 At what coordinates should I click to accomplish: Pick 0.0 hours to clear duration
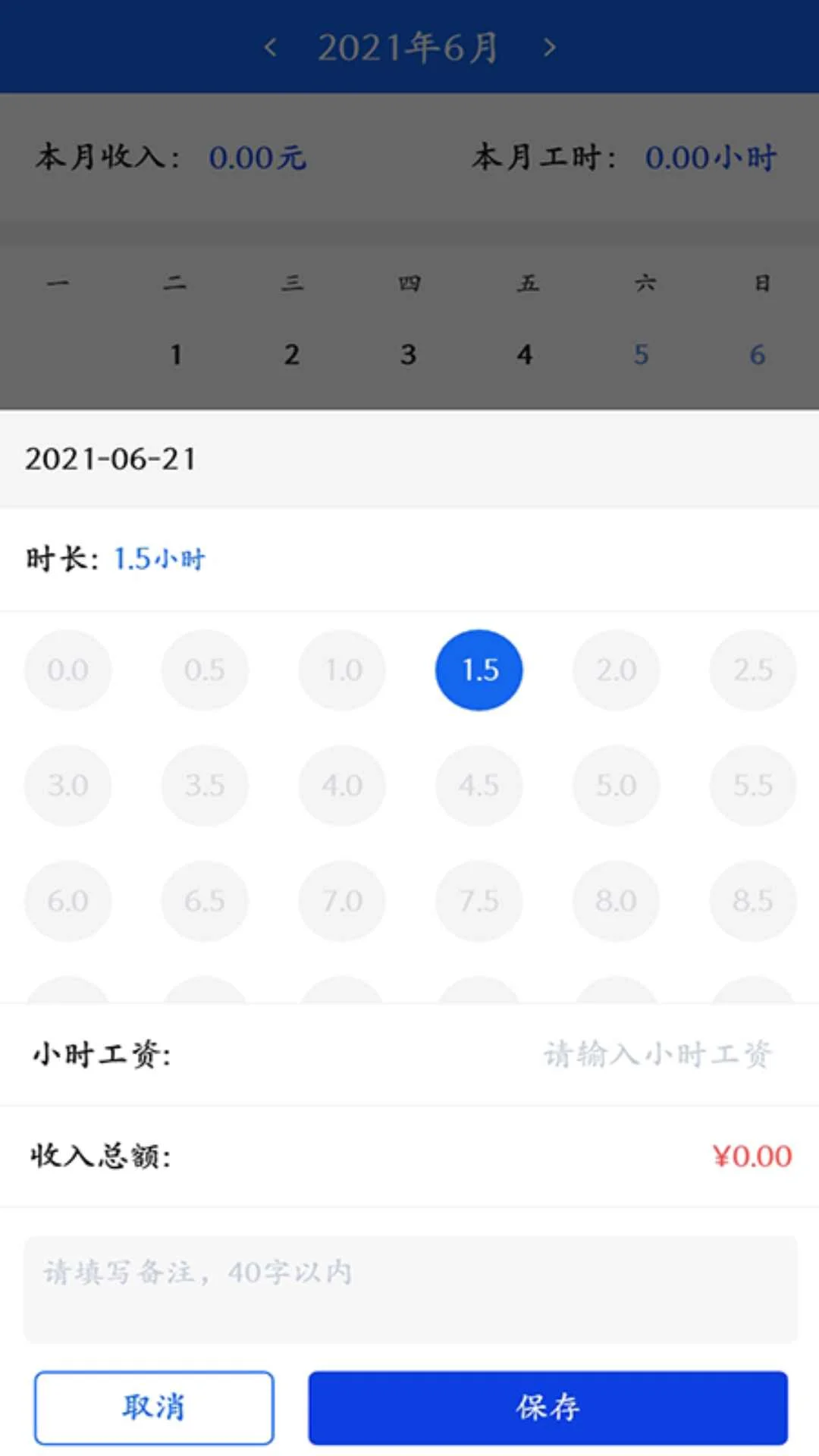[67, 670]
